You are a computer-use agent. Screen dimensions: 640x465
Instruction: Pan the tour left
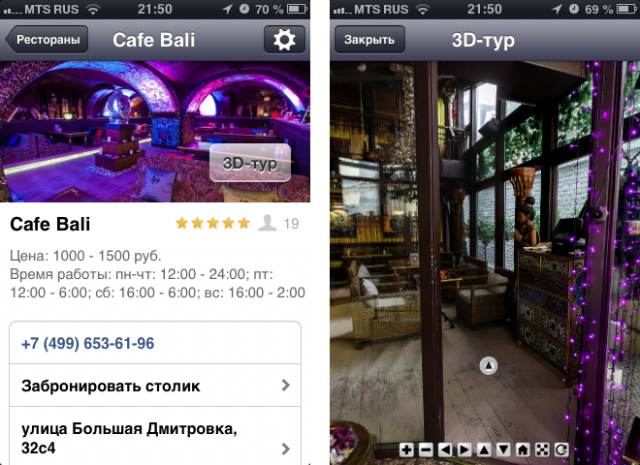[x=445, y=450]
